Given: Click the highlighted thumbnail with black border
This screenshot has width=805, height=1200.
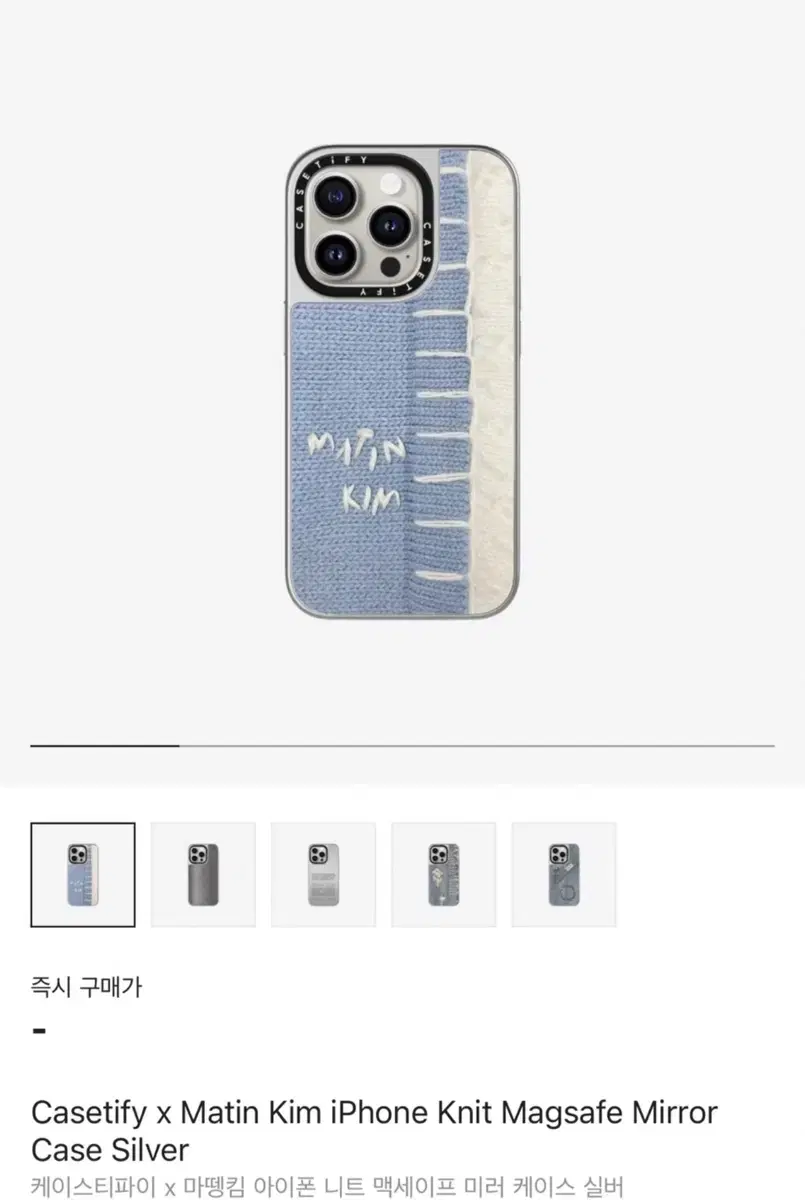Looking at the screenshot, I should point(82,874).
